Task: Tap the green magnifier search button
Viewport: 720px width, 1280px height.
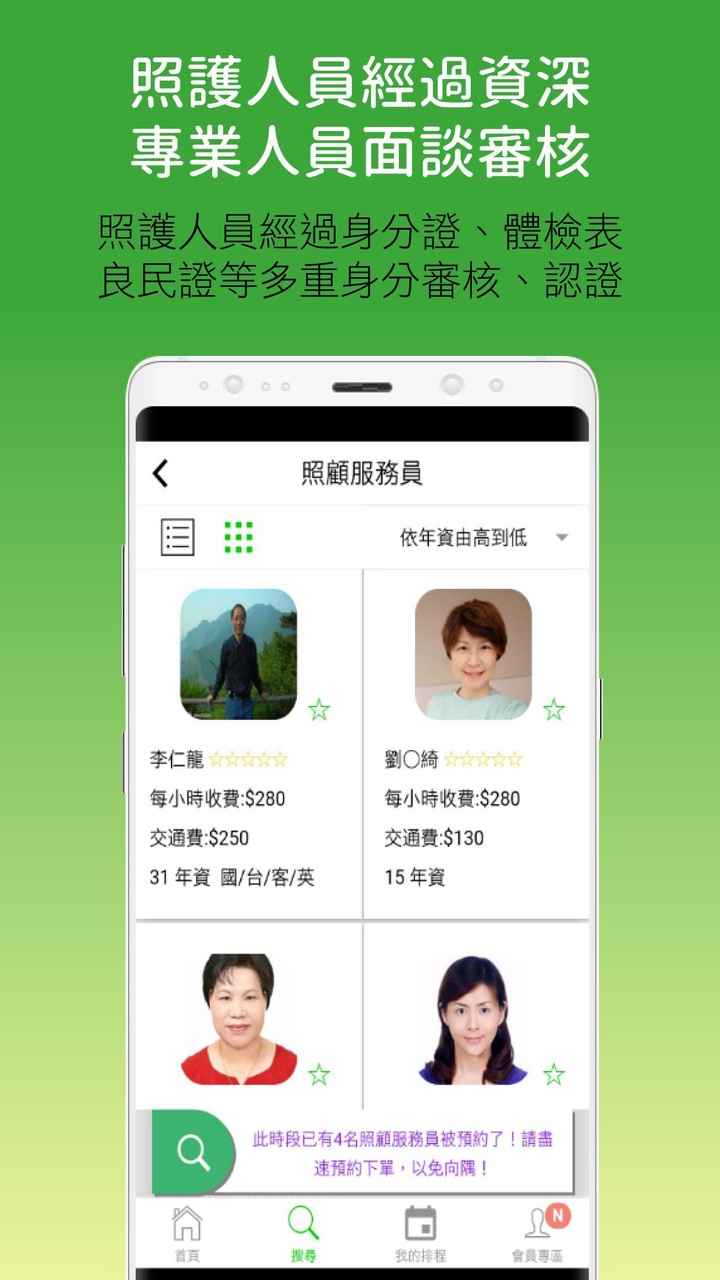Action: click(x=193, y=1152)
